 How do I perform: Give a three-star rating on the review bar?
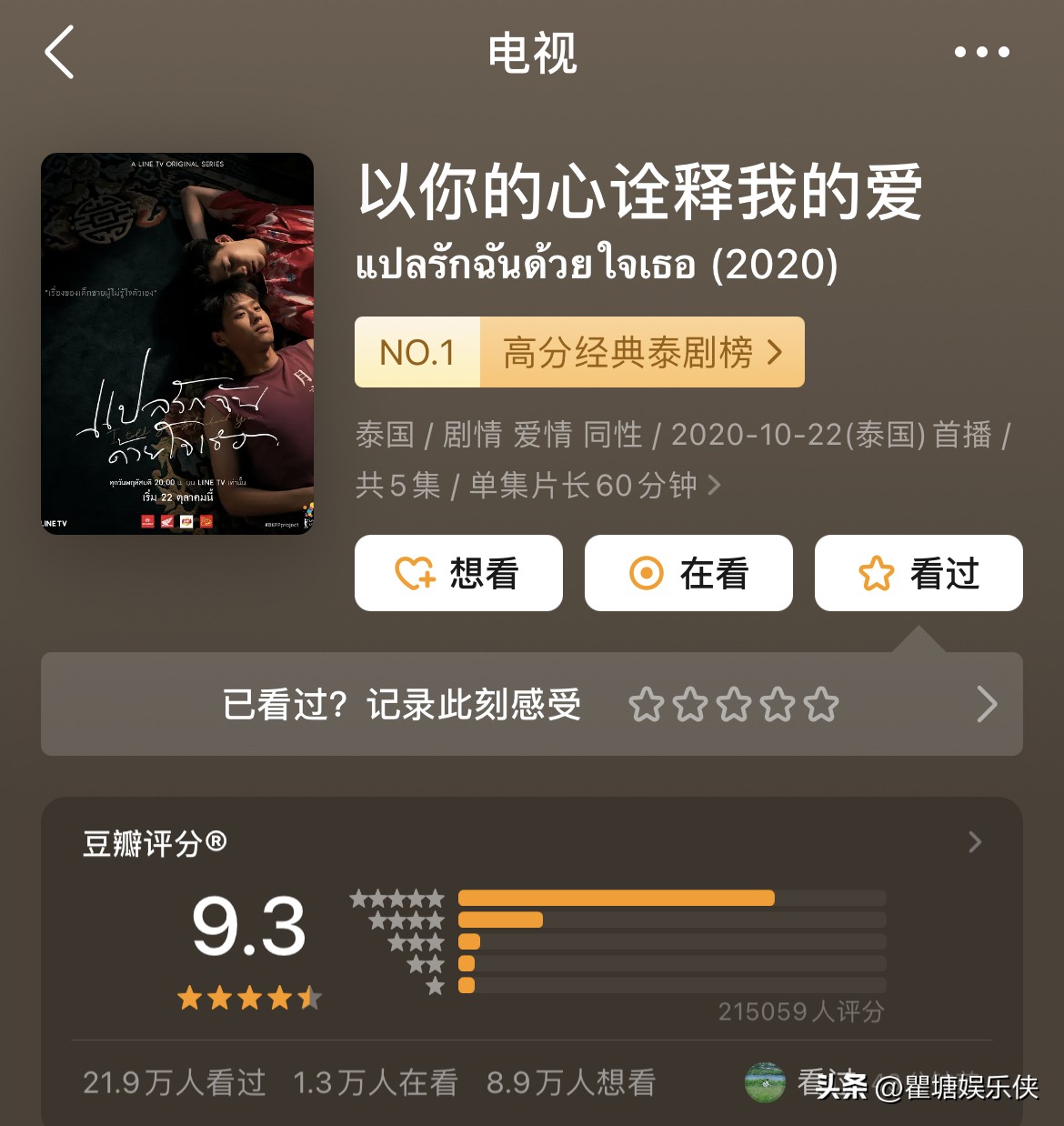click(736, 705)
